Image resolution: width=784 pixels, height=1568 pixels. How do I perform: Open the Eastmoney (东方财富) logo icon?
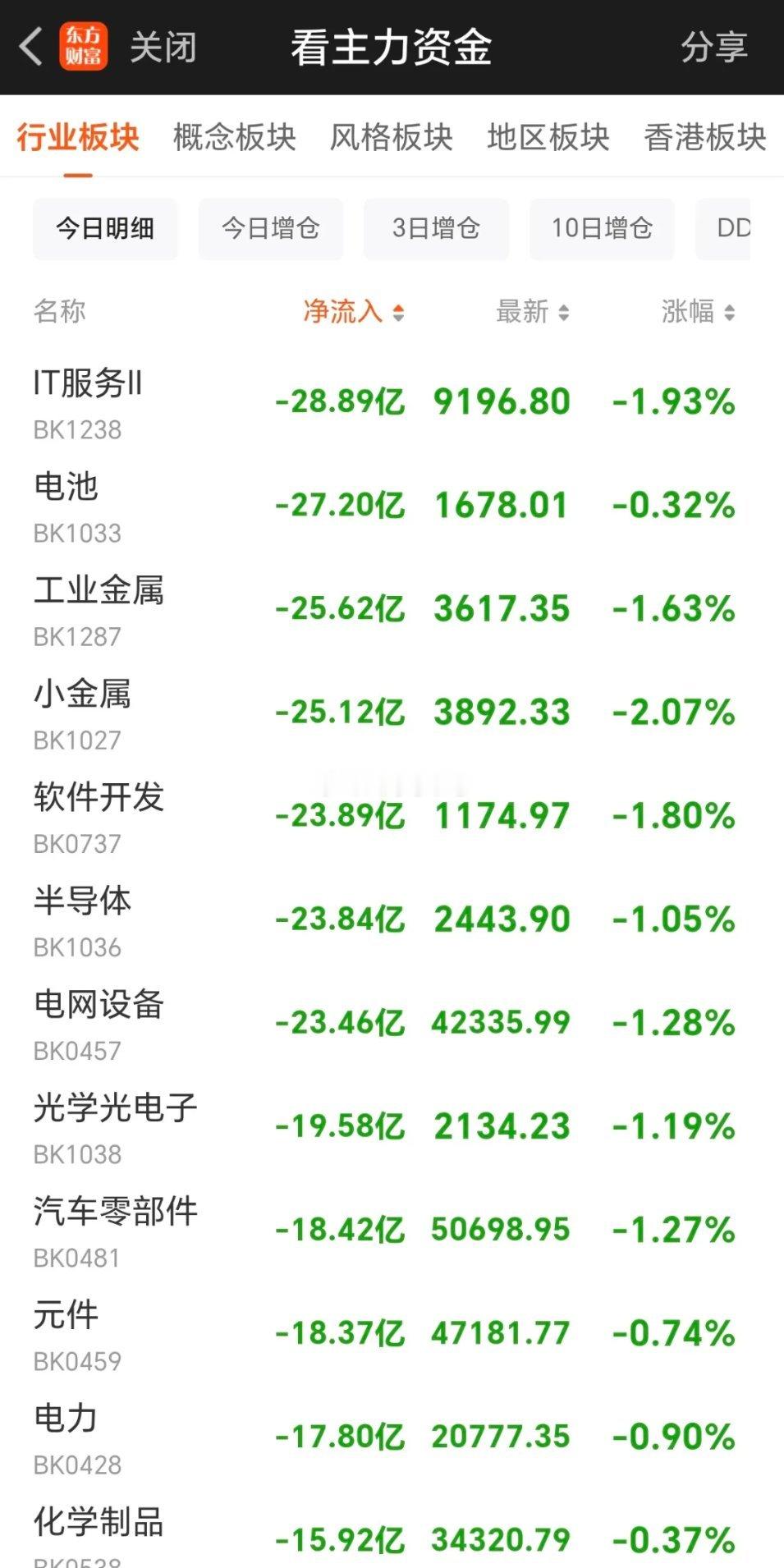tap(82, 47)
